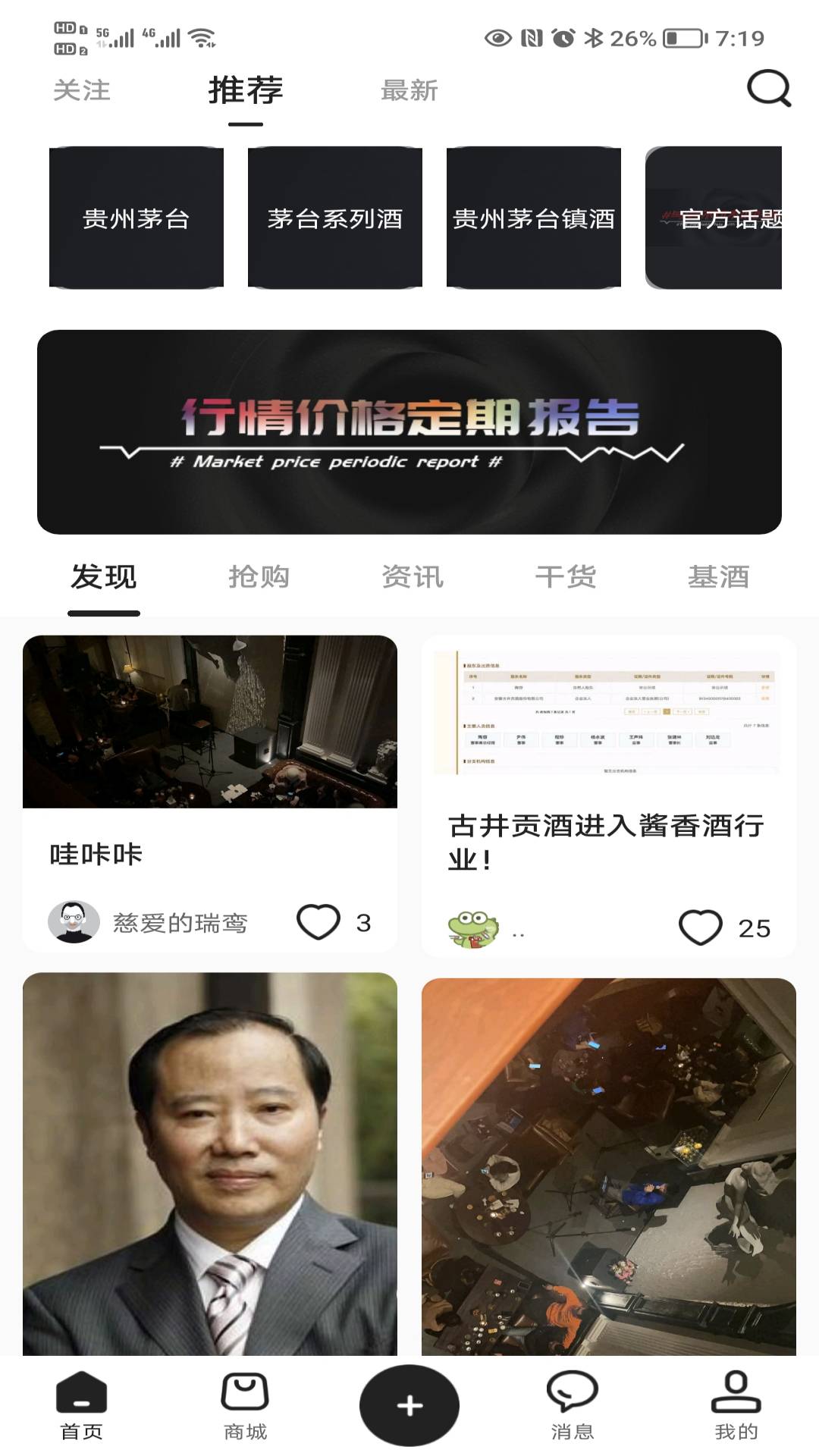Open the 贵州茅台 topic tile

pos(136,218)
